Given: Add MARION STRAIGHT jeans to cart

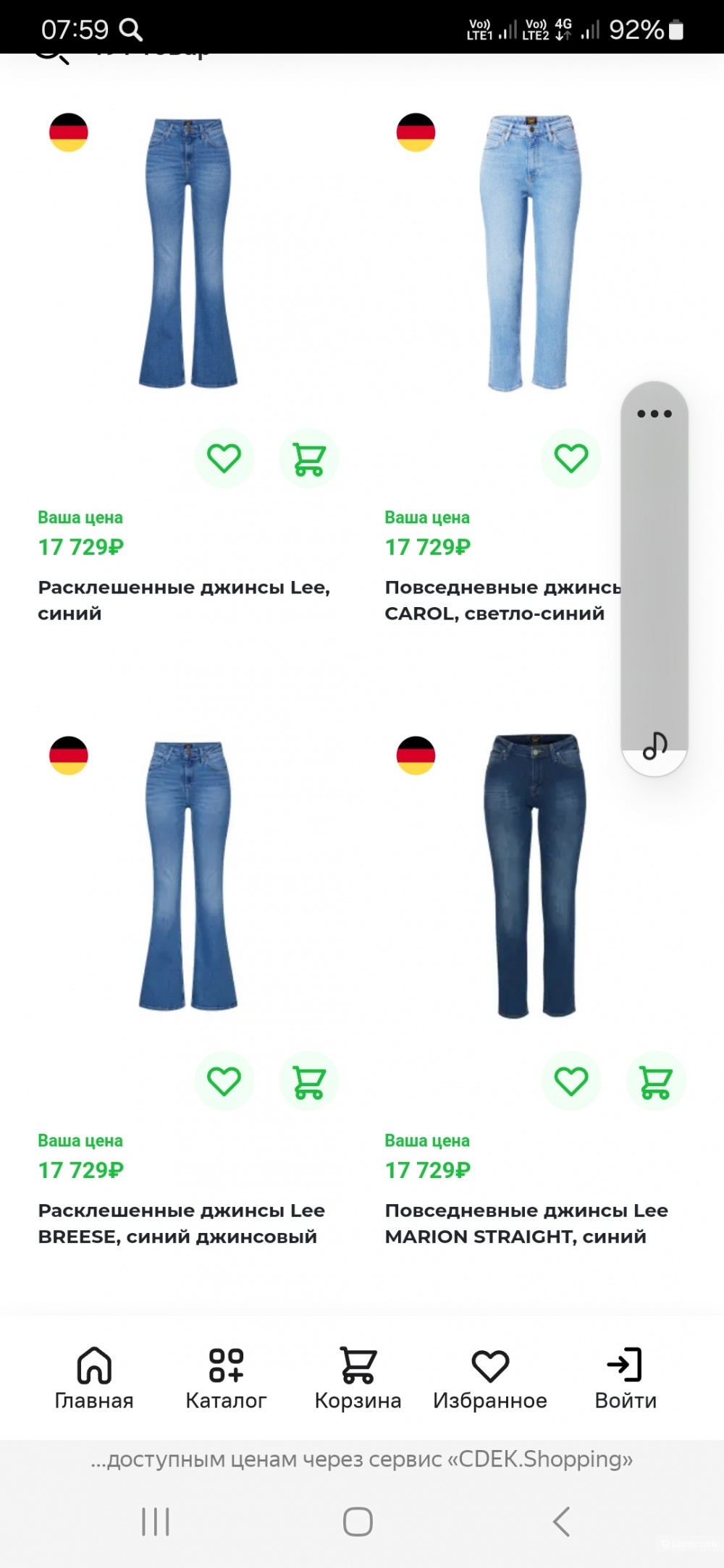Looking at the screenshot, I should click(655, 1081).
